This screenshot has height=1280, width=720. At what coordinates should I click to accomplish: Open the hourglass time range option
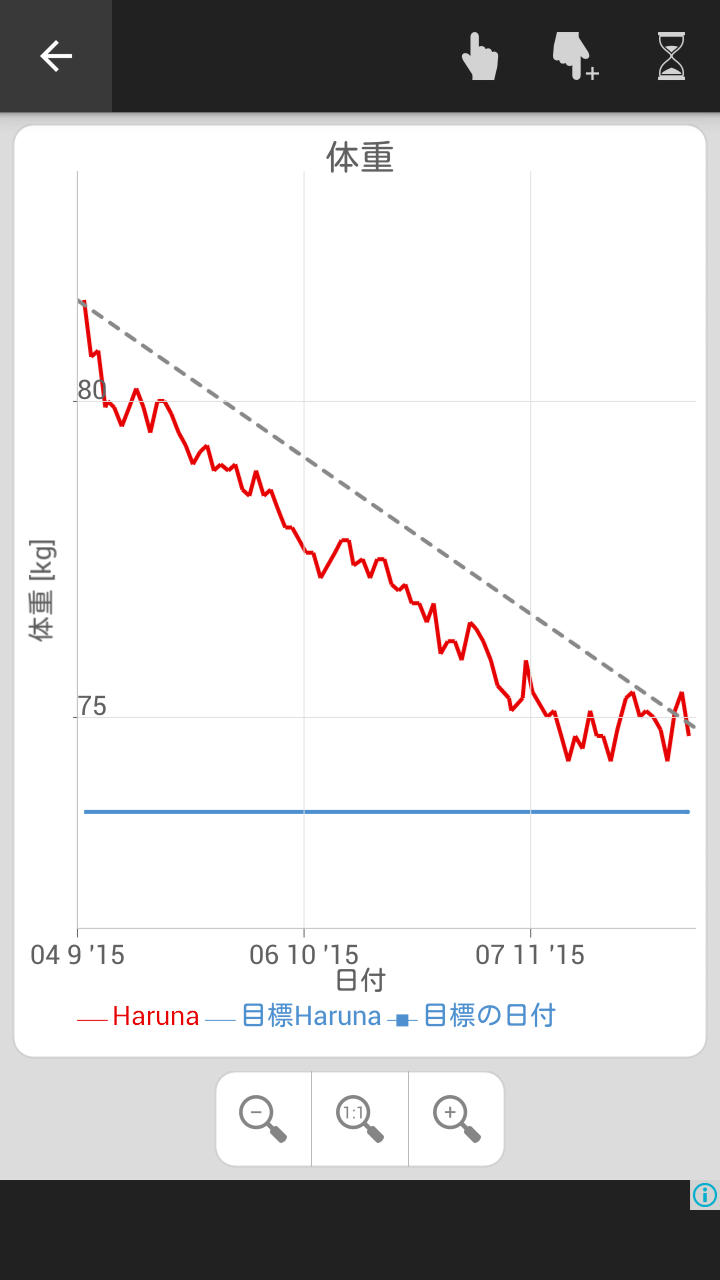[x=671, y=56]
